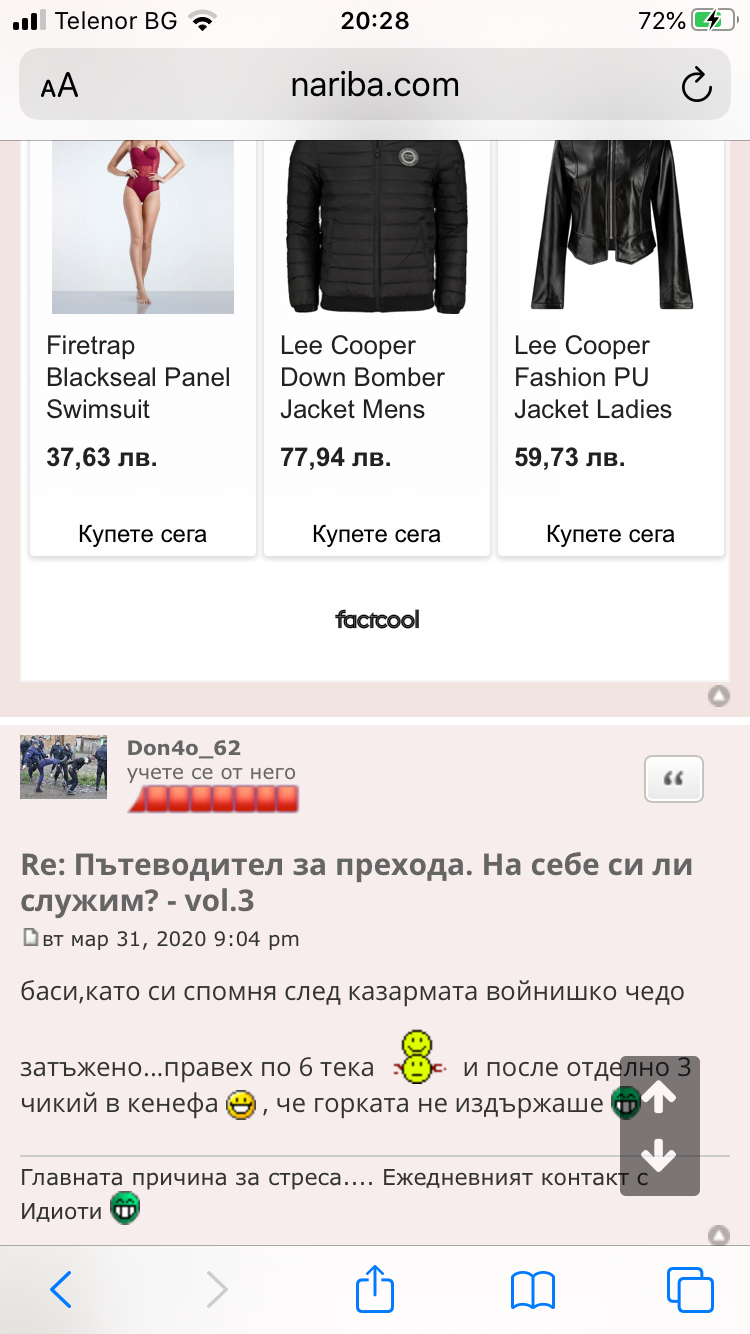Jump down with the floating down arrow
This screenshot has height=1334, width=750.
pyautogui.click(x=659, y=1157)
